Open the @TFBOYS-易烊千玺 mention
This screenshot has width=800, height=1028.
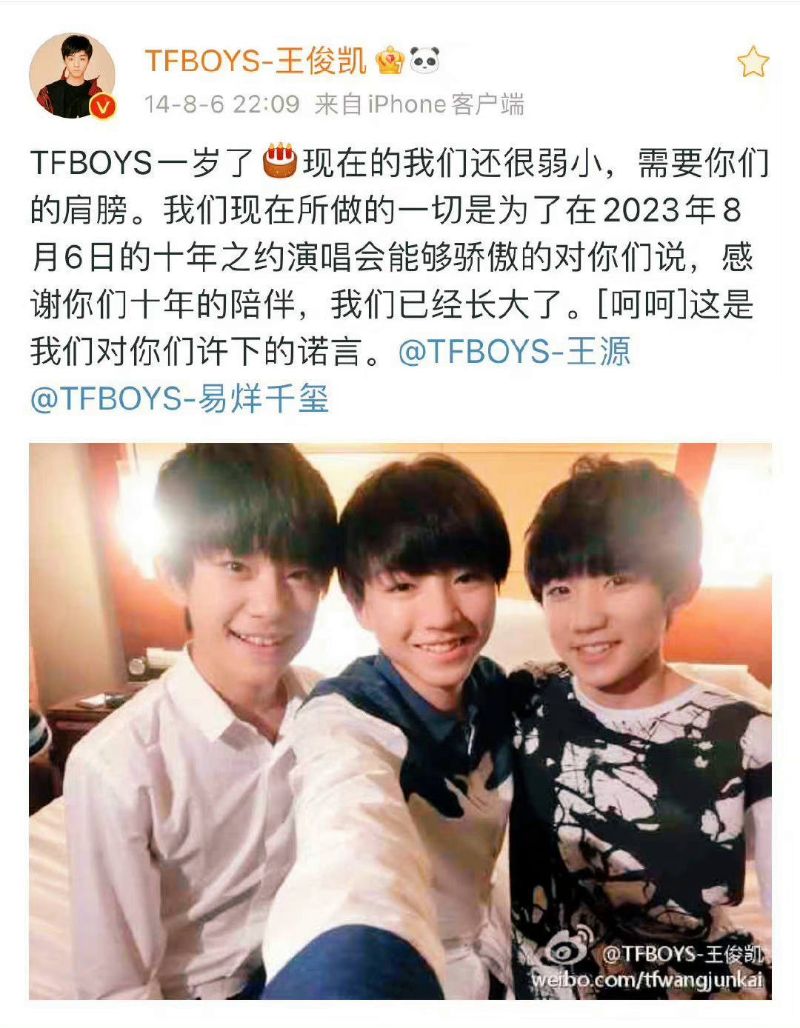pyautogui.click(x=180, y=399)
